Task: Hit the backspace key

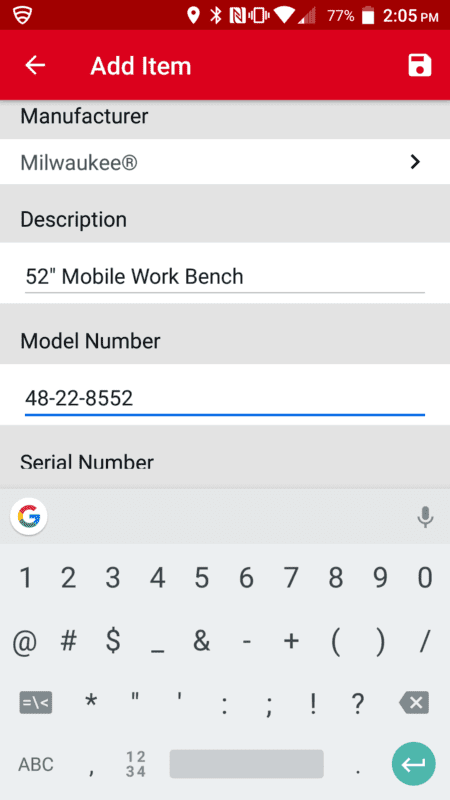Action: pos(414,704)
